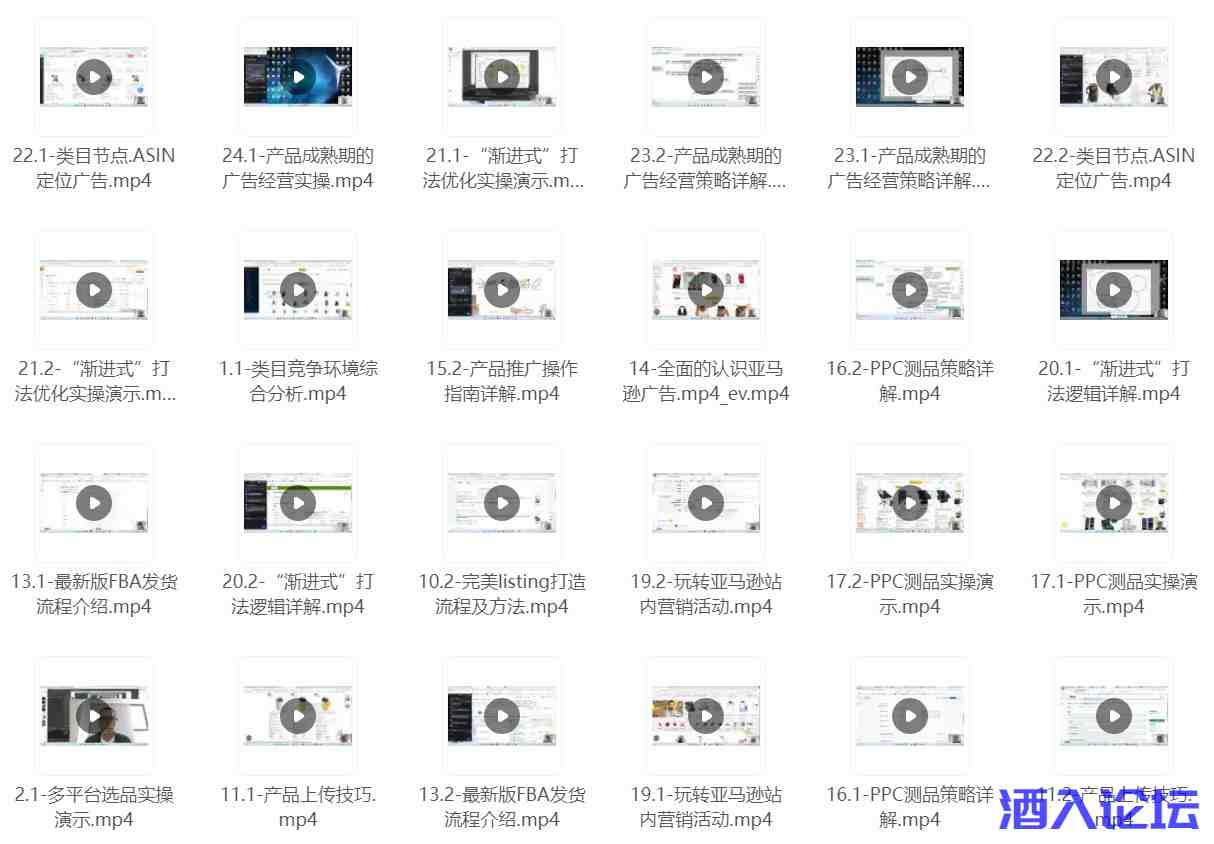
Task: Play 20.1 "渐进式"打法逻辑详解.mp4
Action: click(x=1114, y=290)
